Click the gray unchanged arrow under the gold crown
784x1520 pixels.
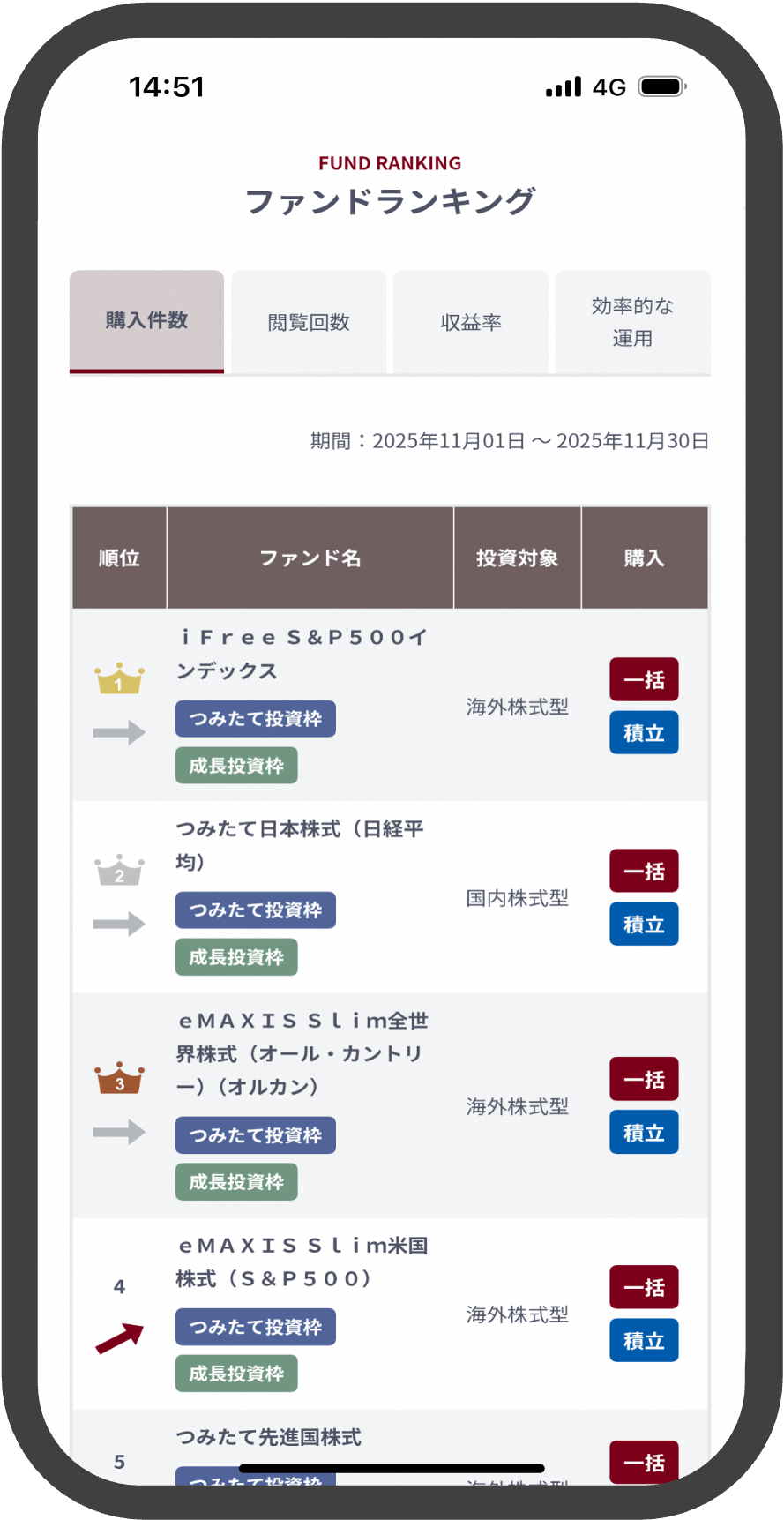[x=121, y=730]
